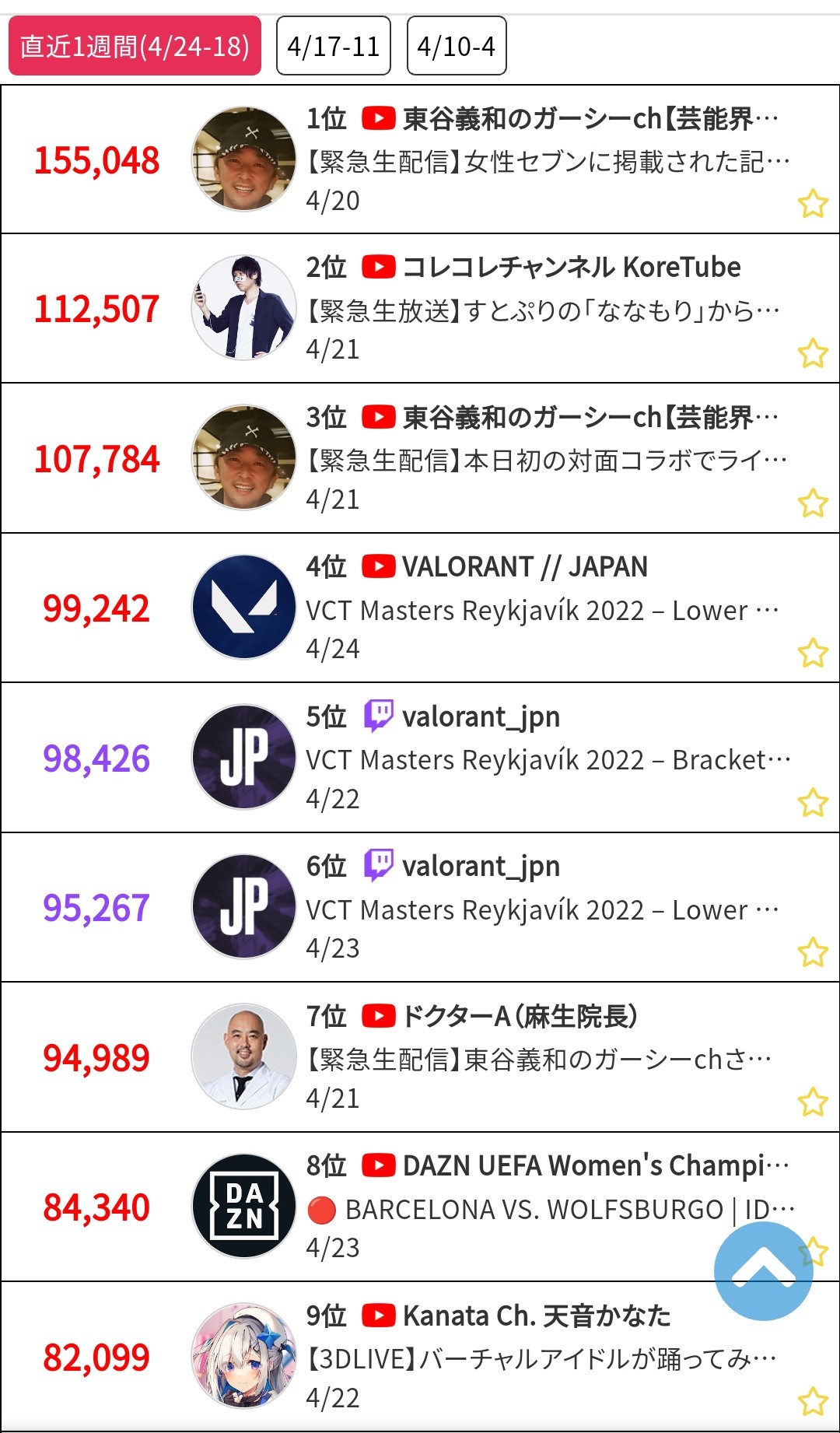The width and height of the screenshot is (840, 1433).
Task: Select the 直近1週間(4/24-18) tab
Action: [135, 47]
